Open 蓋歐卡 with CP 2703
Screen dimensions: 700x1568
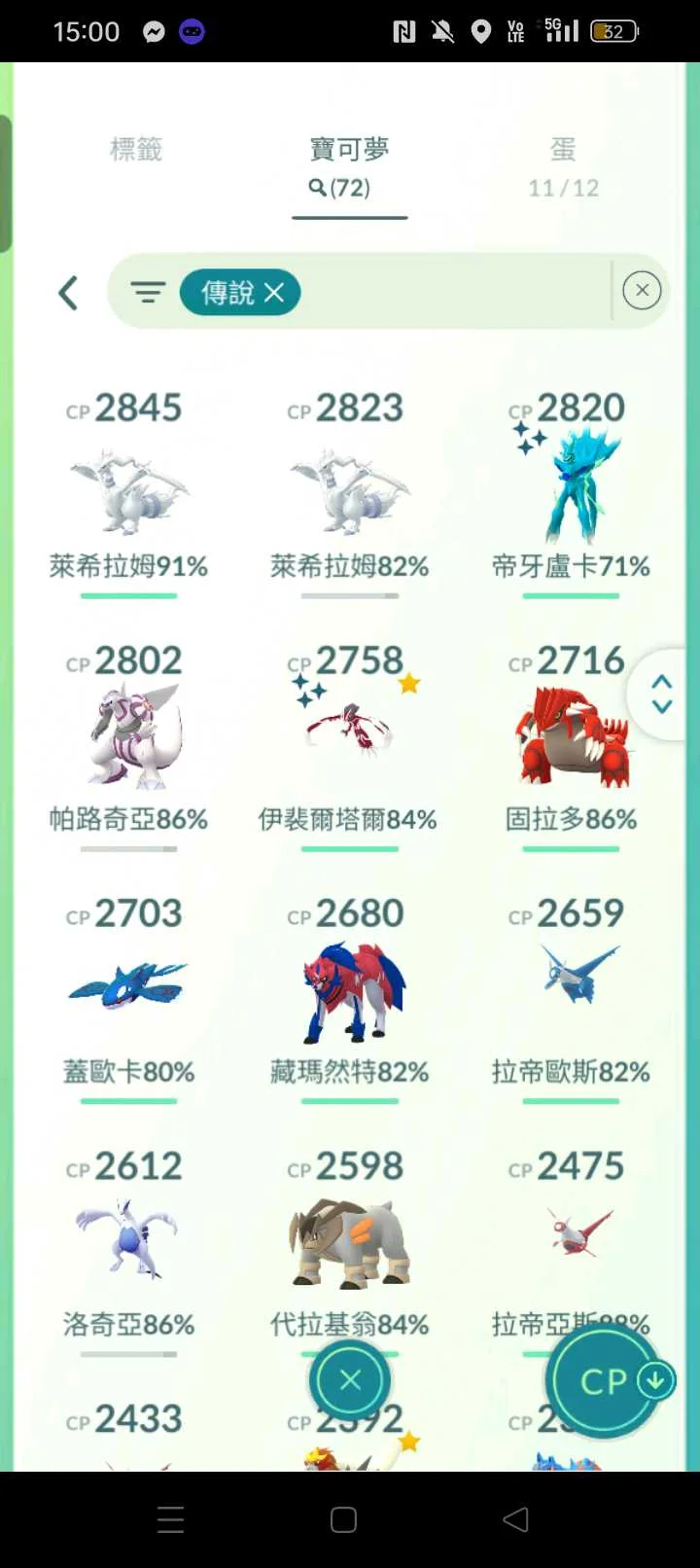pyautogui.click(x=128, y=994)
